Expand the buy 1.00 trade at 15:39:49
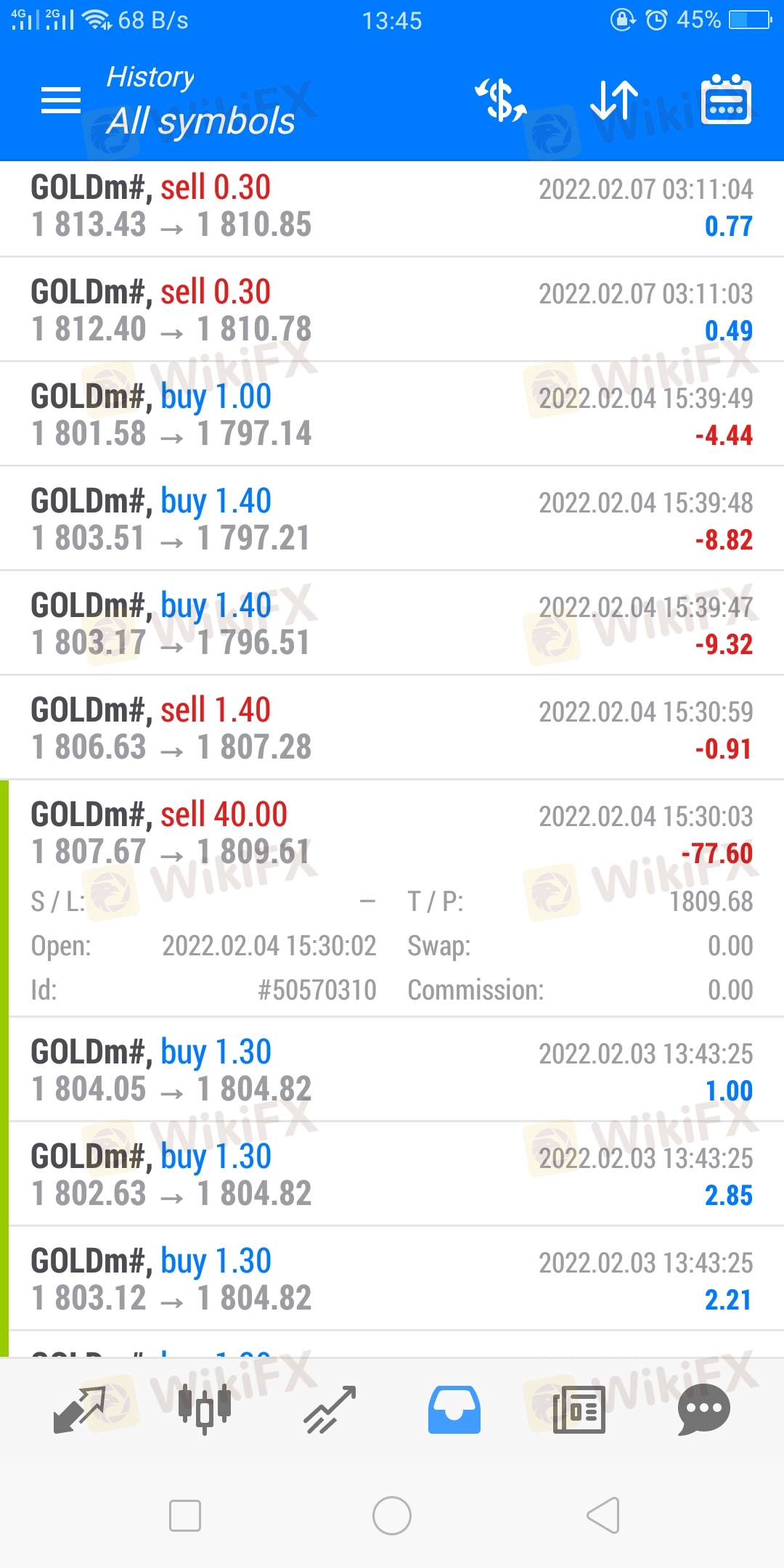 coord(392,415)
